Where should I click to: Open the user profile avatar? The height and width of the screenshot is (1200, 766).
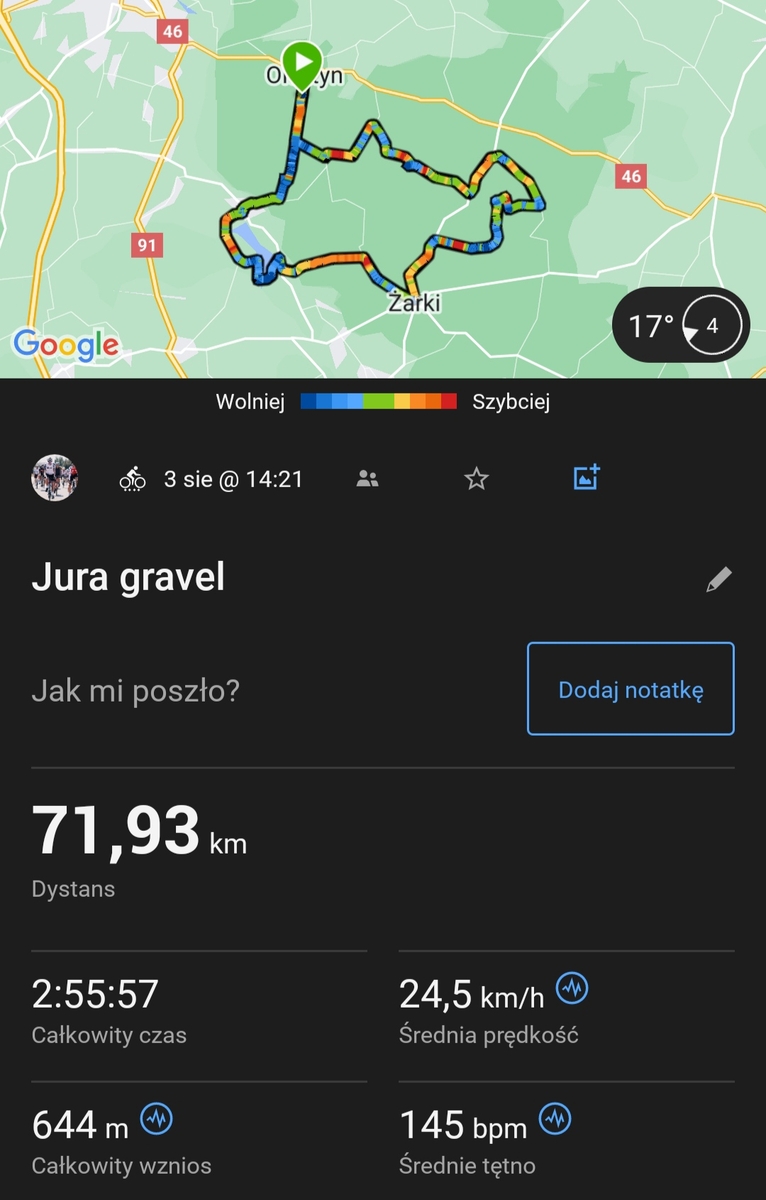[54, 479]
